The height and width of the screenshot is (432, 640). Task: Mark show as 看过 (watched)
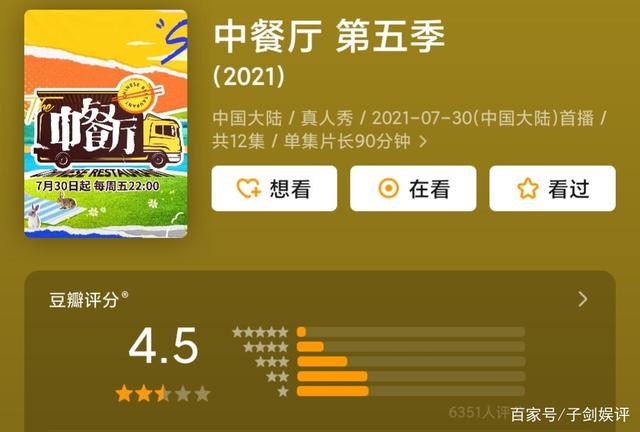tap(552, 189)
